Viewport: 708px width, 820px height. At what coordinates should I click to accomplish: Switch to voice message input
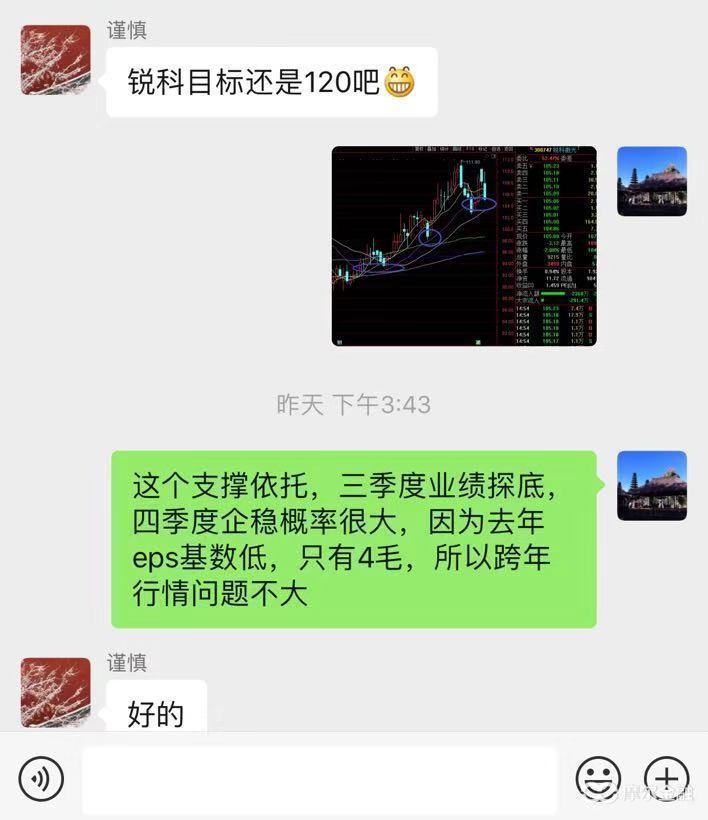(x=41, y=778)
